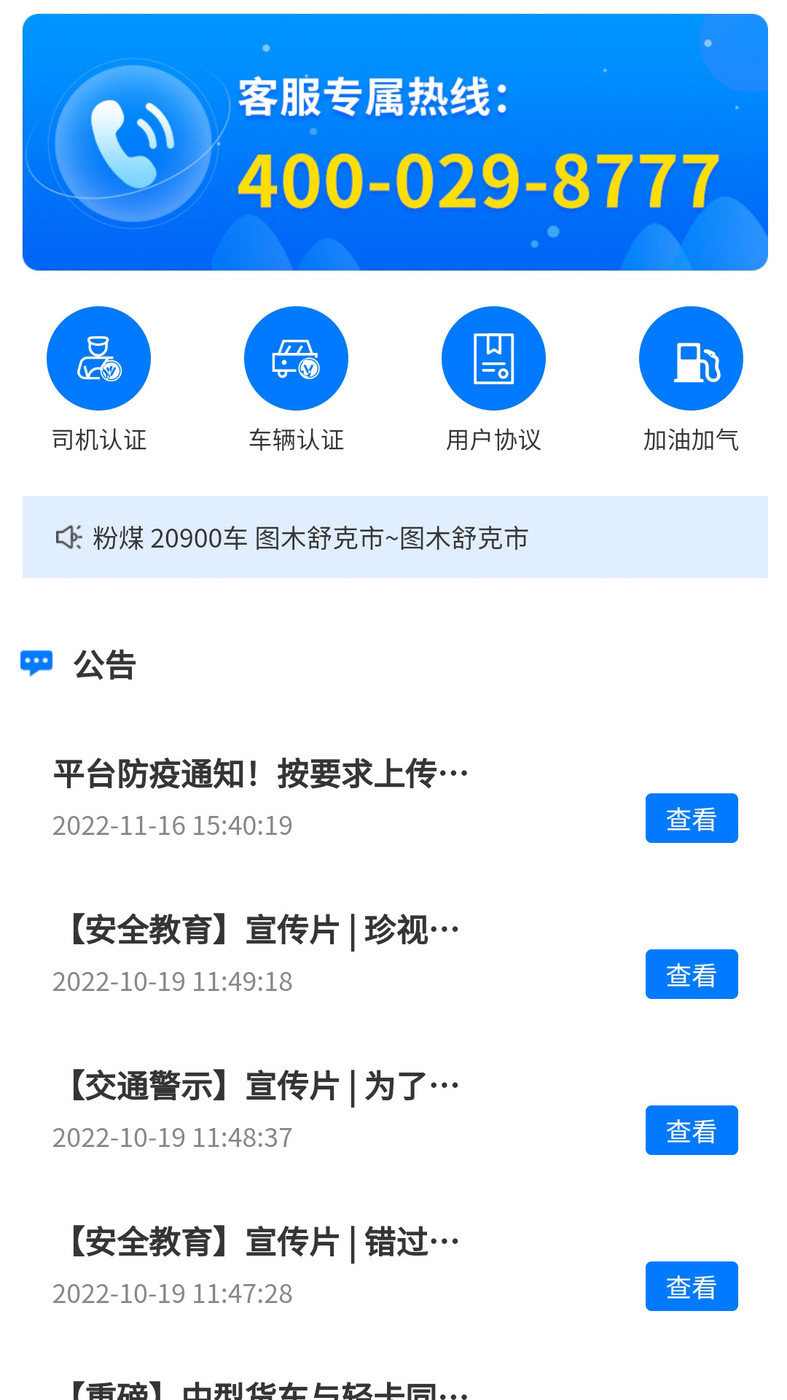This screenshot has height=1400, width=787.
Task: Open the 用户协议 user agreement icon
Action: tap(493, 357)
